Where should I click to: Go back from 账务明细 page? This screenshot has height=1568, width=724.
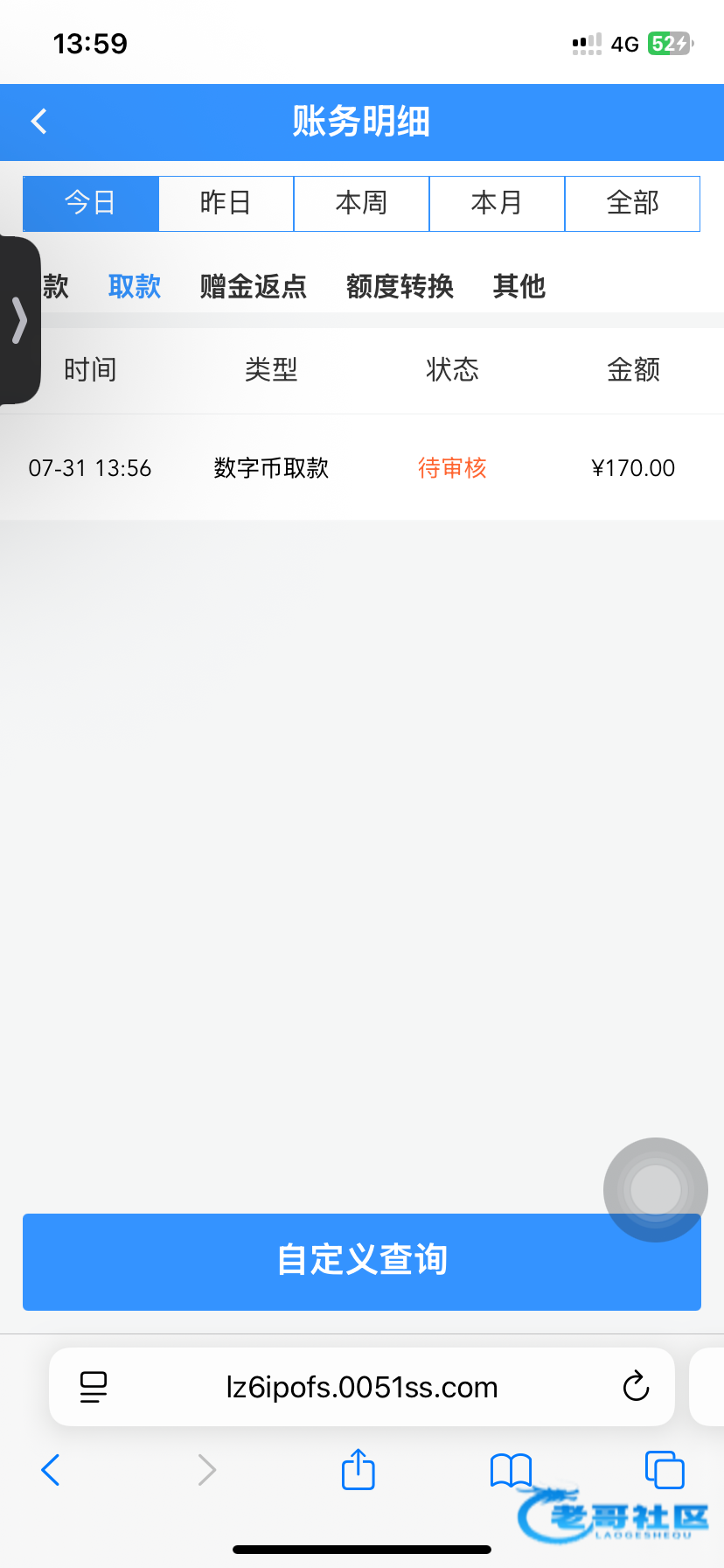tap(39, 122)
